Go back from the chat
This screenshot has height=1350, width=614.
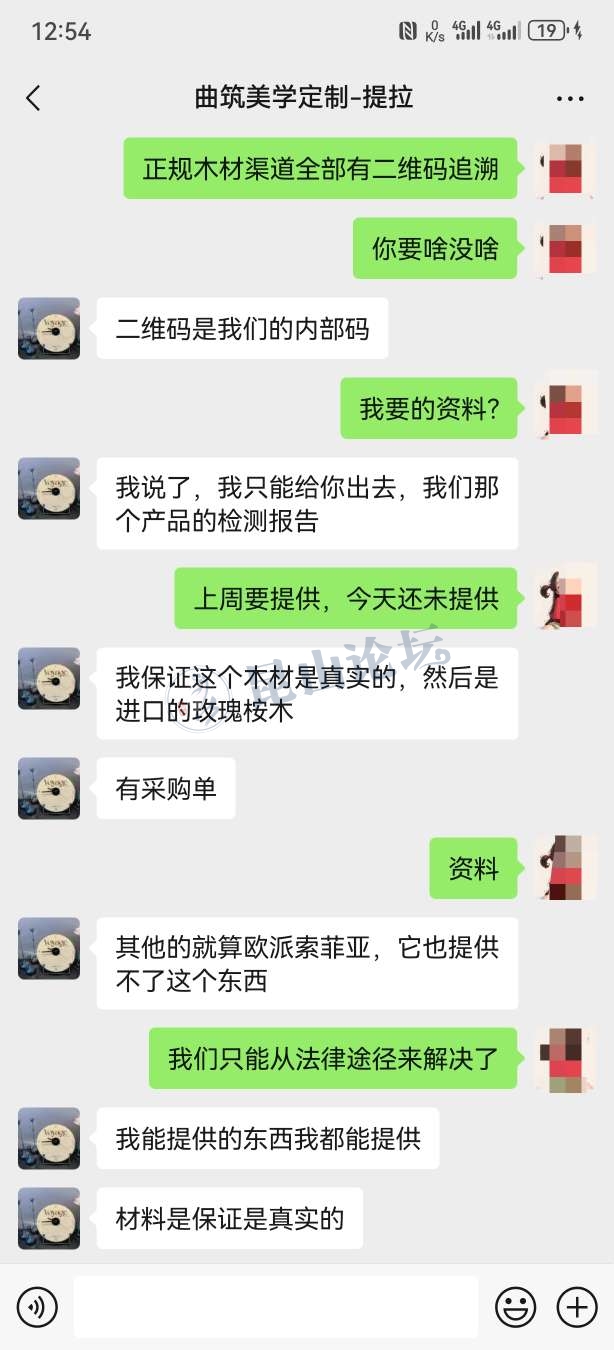click(x=33, y=97)
